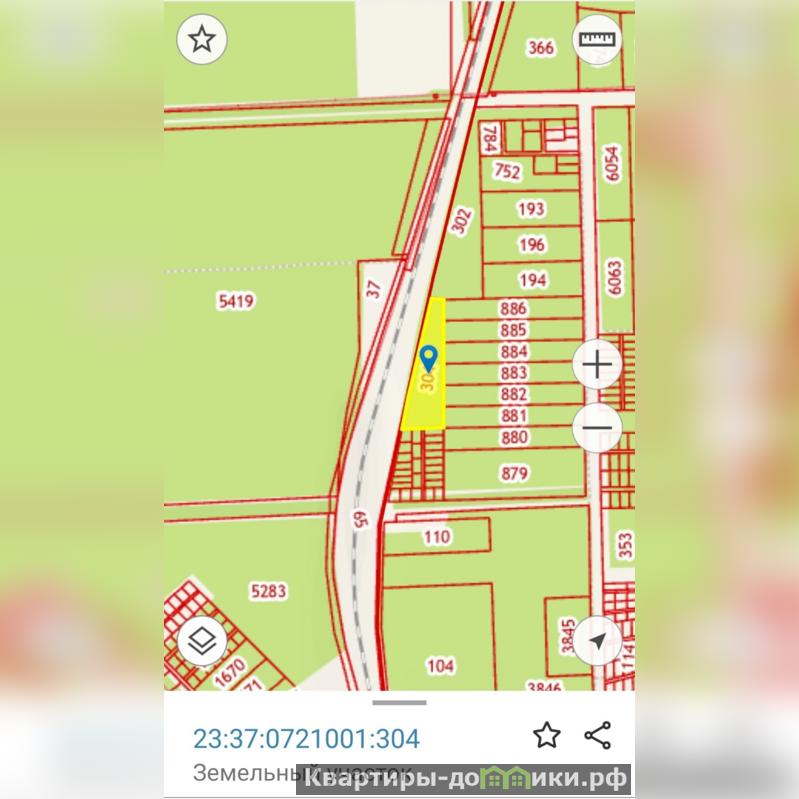Tap the blue marker on parcel 304
This screenshot has height=799, width=799.
pyautogui.click(x=428, y=356)
